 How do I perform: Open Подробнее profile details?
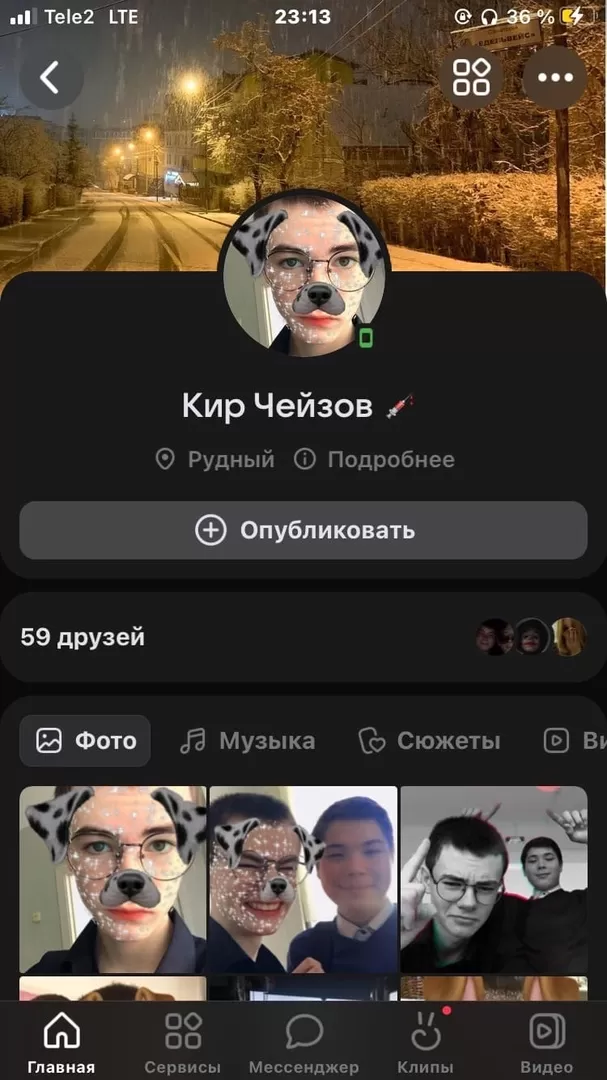pyautogui.click(x=375, y=460)
